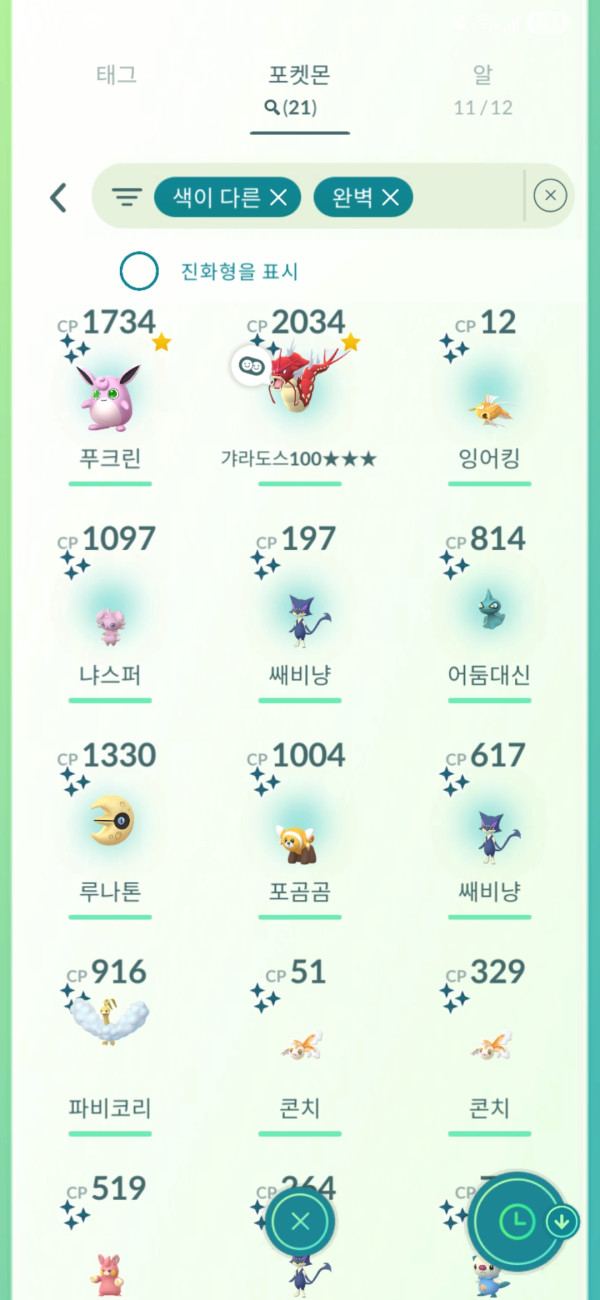Viewport: 600px width, 1300px height.
Task: Open 갸라도스100 with CP 2034
Action: [x=300, y=394]
